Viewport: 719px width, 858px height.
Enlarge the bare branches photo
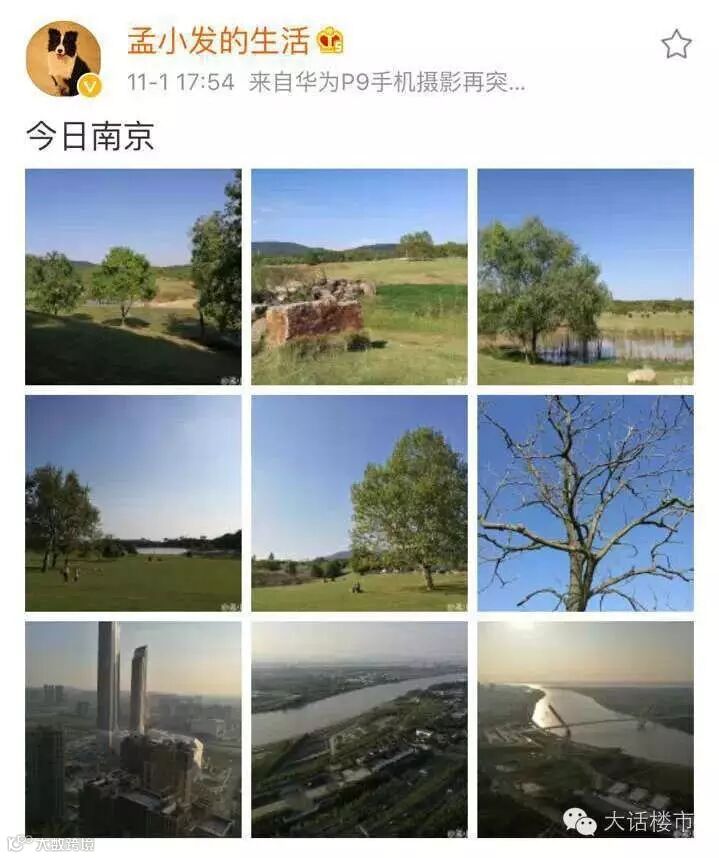[585, 503]
